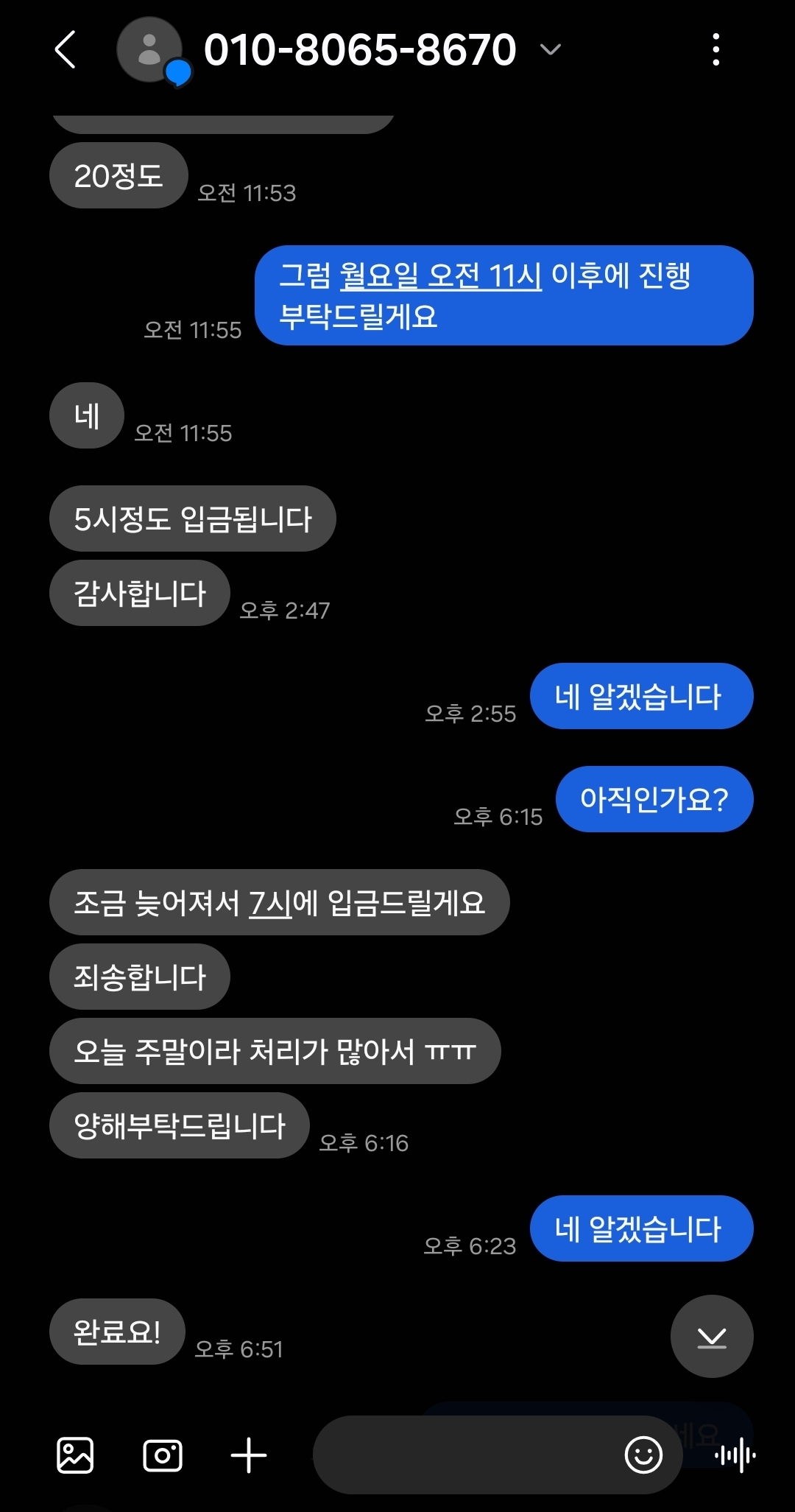Open the plus attachment menu
This screenshot has width=795, height=1512.
[x=249, y=1455]
